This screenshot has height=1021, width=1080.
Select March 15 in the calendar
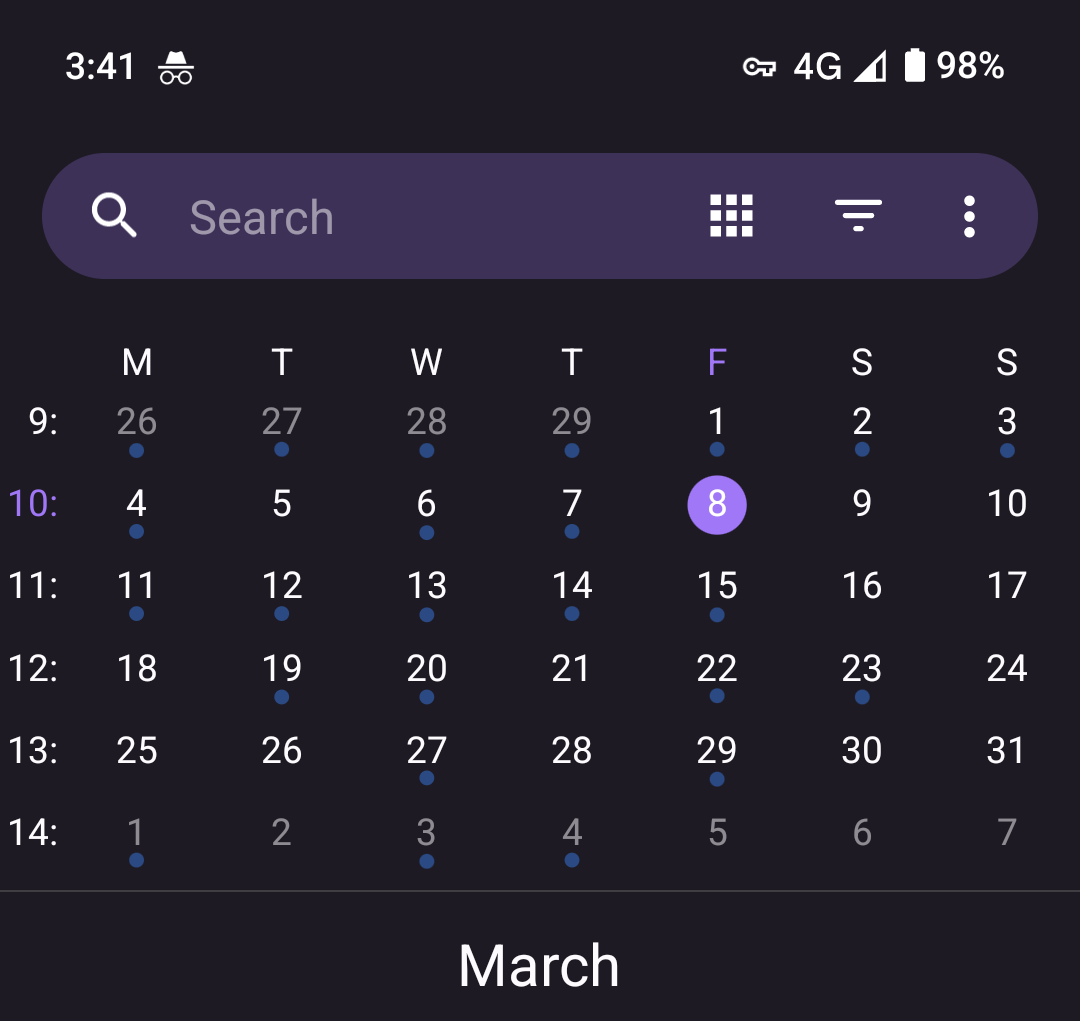point(716,587)
